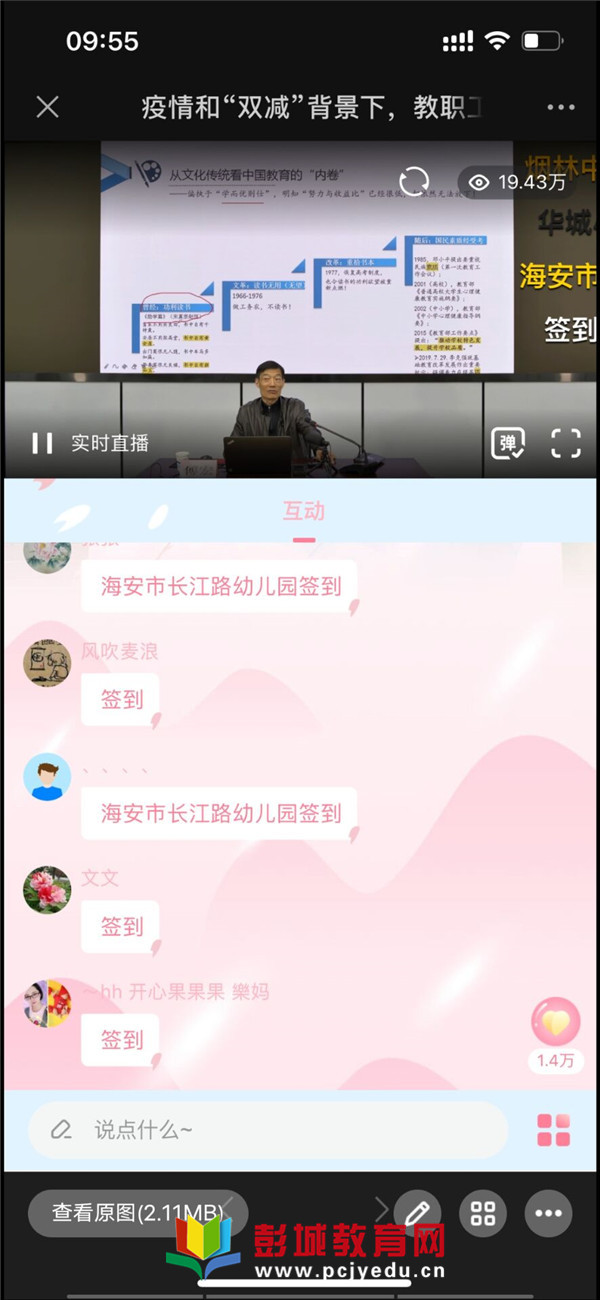Open the grid menu beside the comment box
Image resolution: width=600 pixels, height=1300 pixels.
pos(553,1130)
